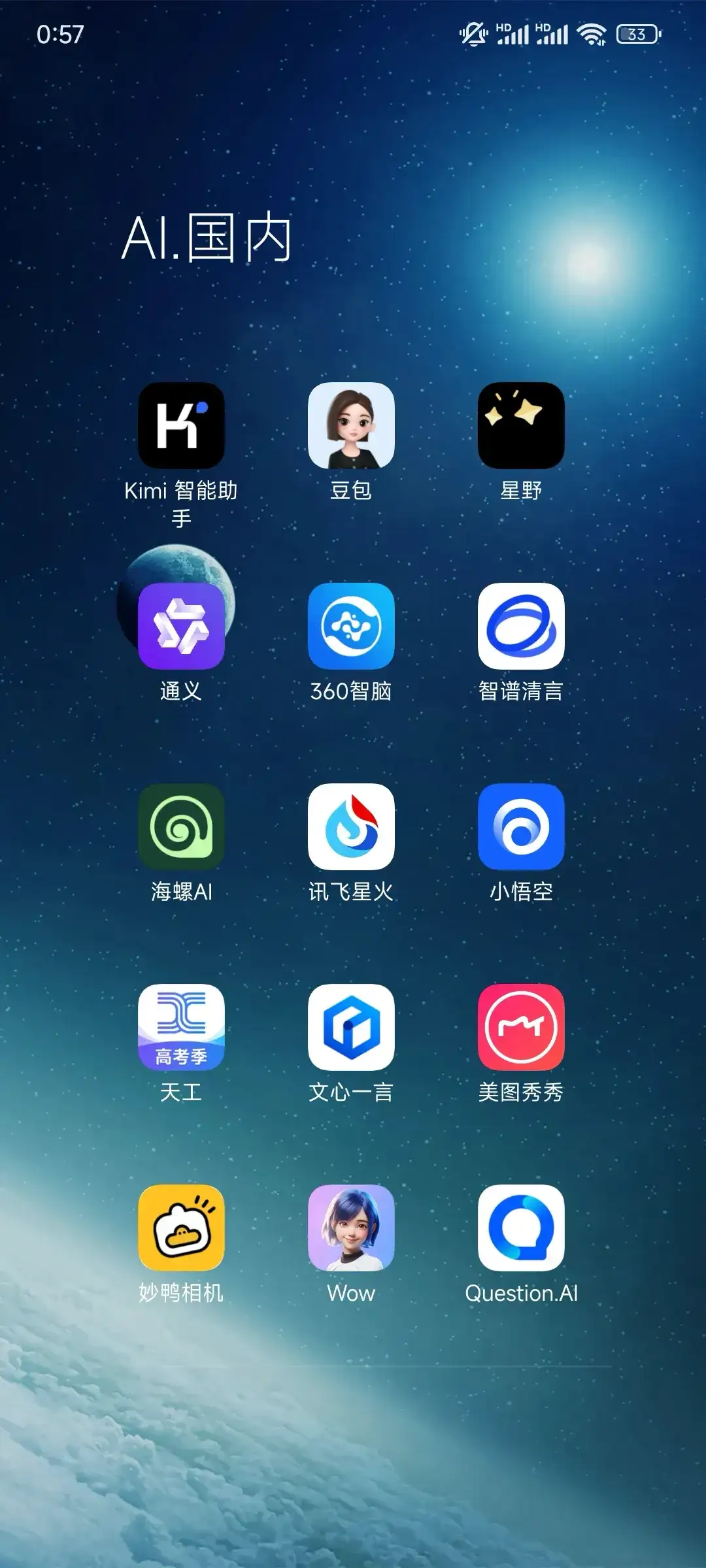Launch 讯飞星火
The image size is (706, 1568).
pyautogui.click(x=351, y=826)
